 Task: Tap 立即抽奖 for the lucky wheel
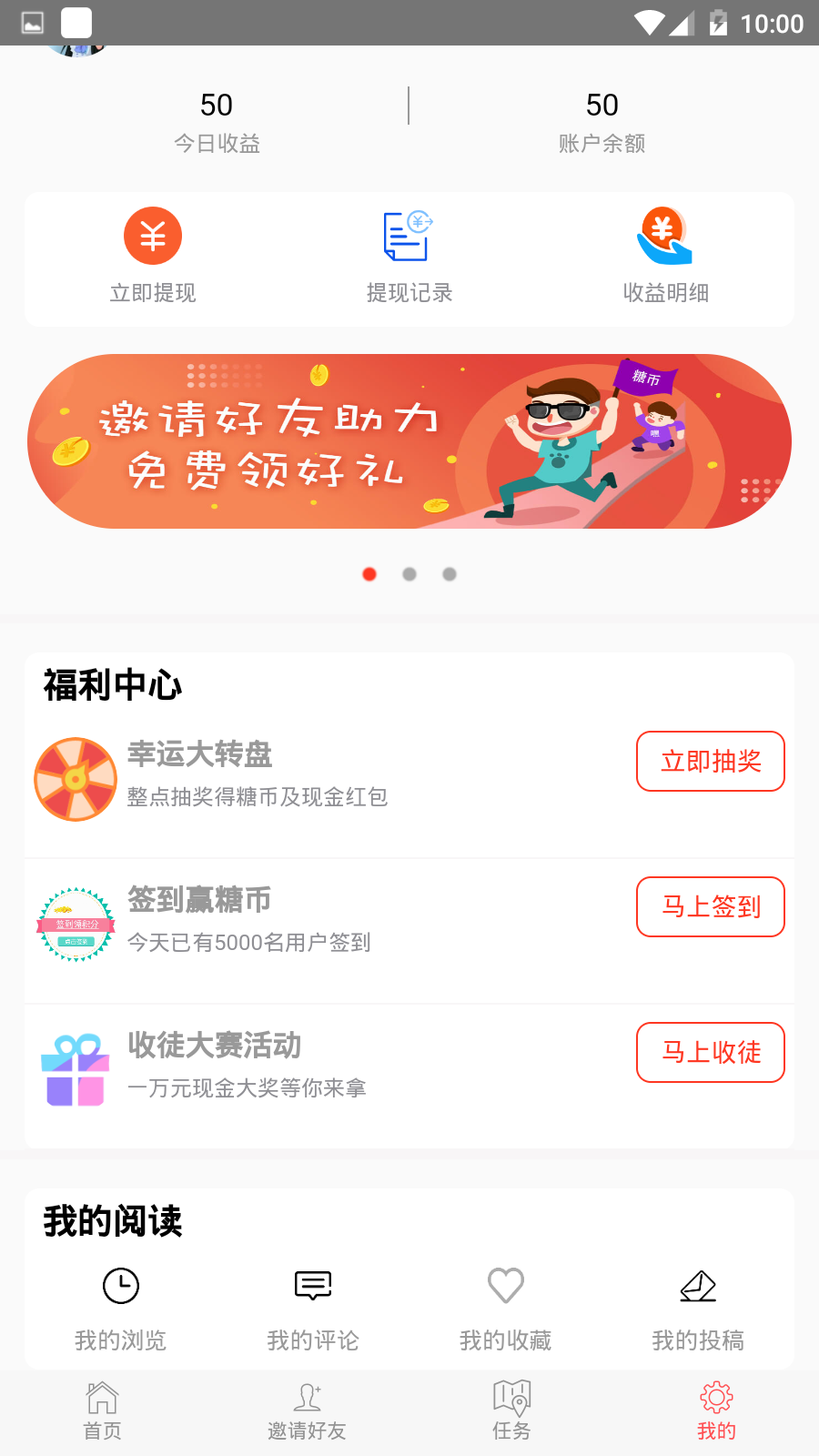pos(711,762)
